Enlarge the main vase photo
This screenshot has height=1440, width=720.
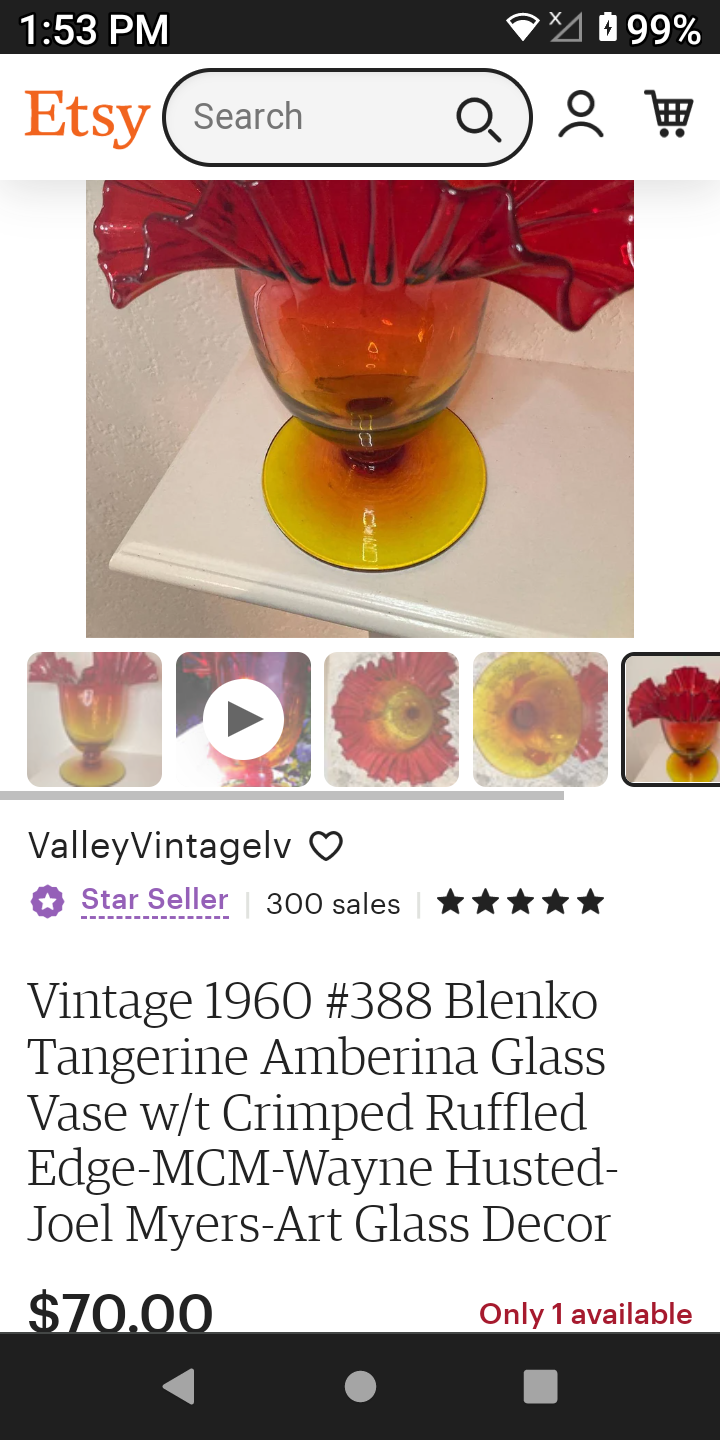tap(360, 408)
